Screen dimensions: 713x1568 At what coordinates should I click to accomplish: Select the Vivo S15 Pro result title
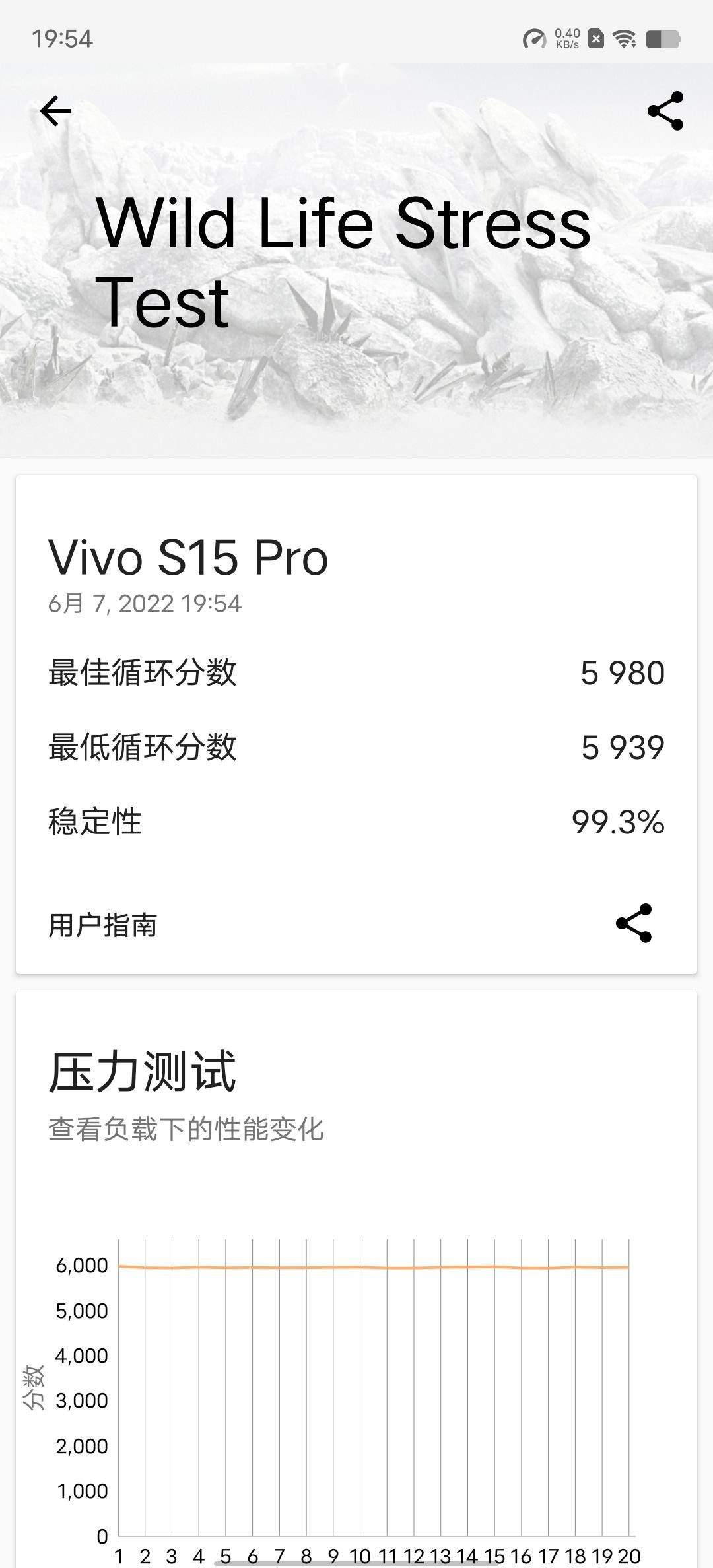pyautogui.click(x=187, y=558)
